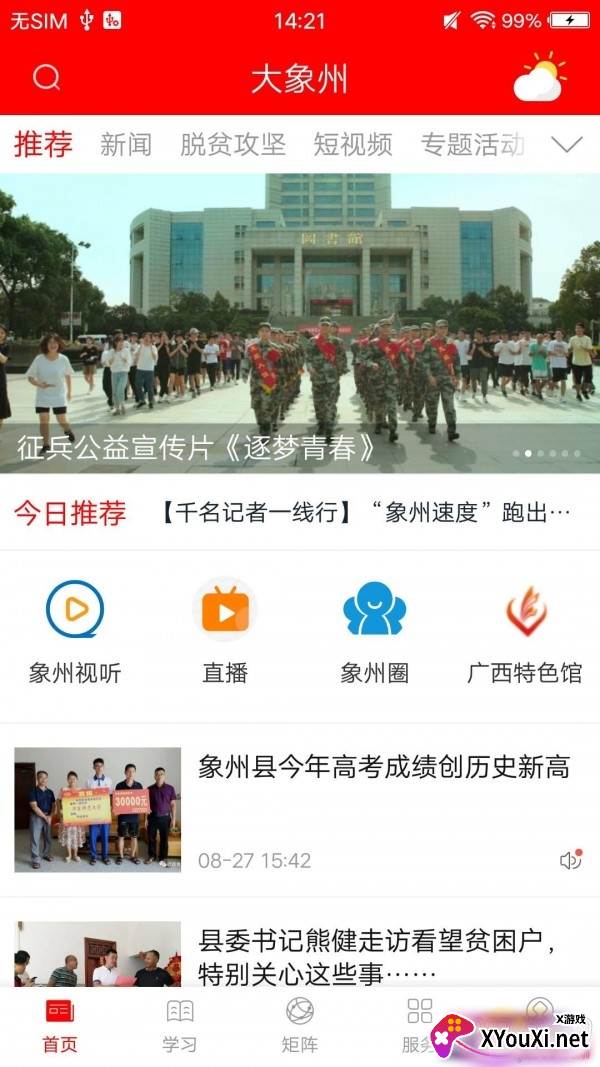Switch to the 脱贫攻坚 tab

click(233, 145)
